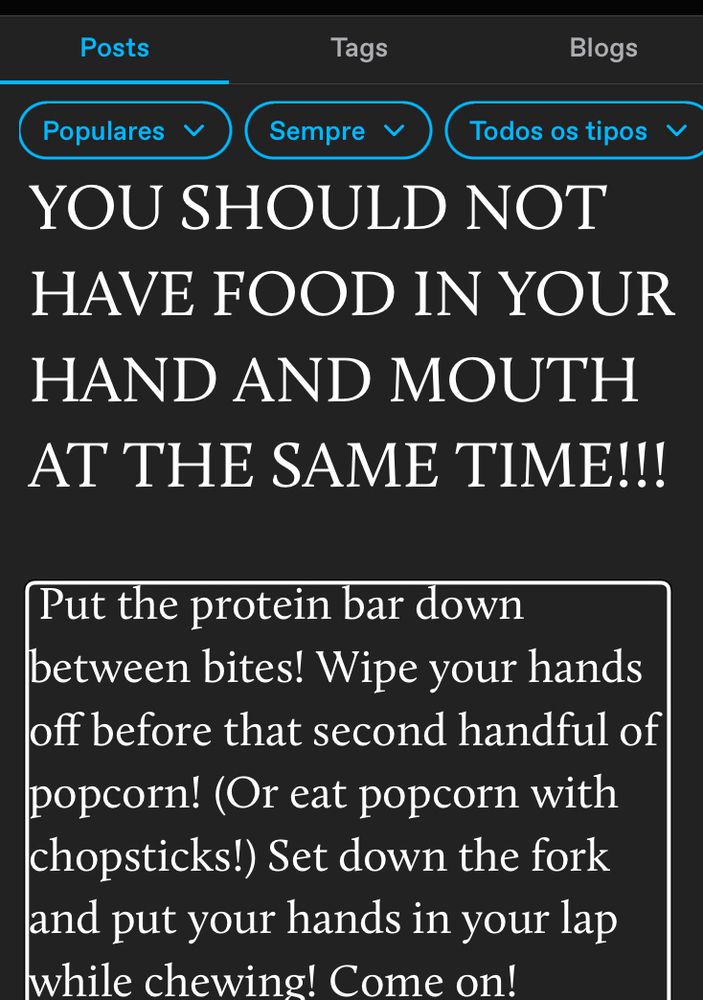
Task: Switch to the Tags tab
Action: coord(359,48)
